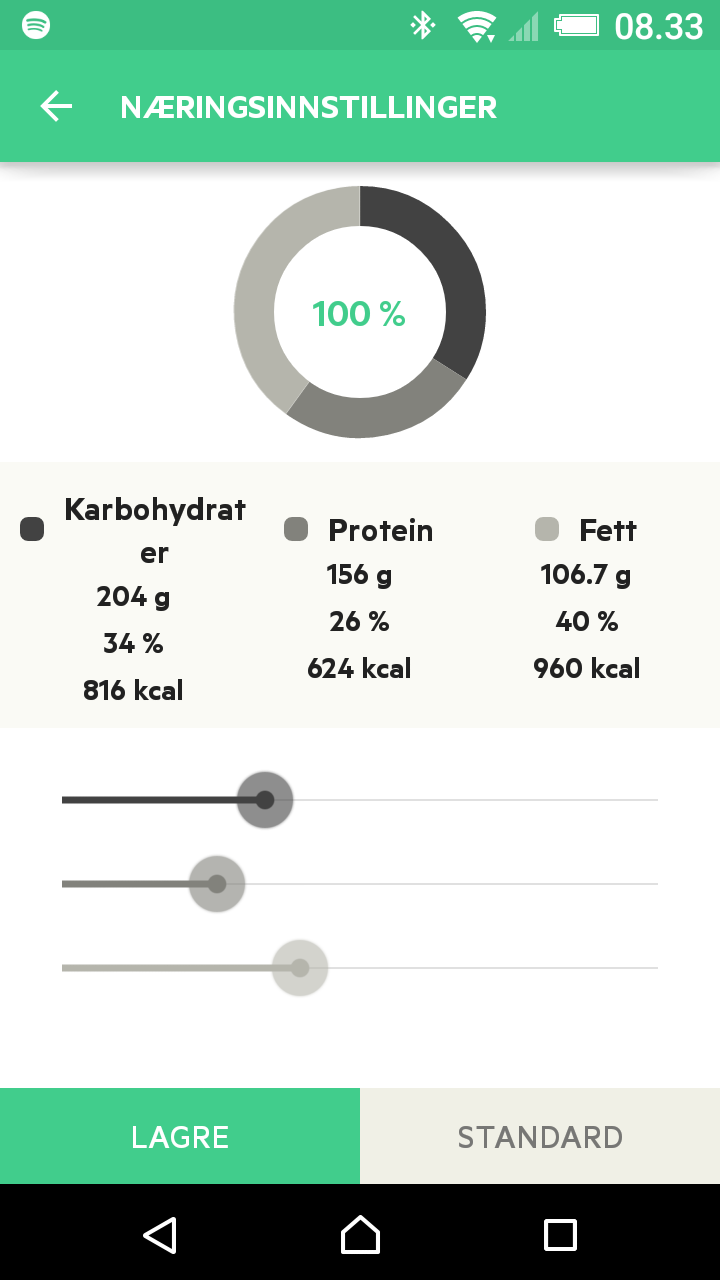This screenshot has height=1280, width=720.
Task: Save settings with the LAGRE button
Action: coord(180,1136)
